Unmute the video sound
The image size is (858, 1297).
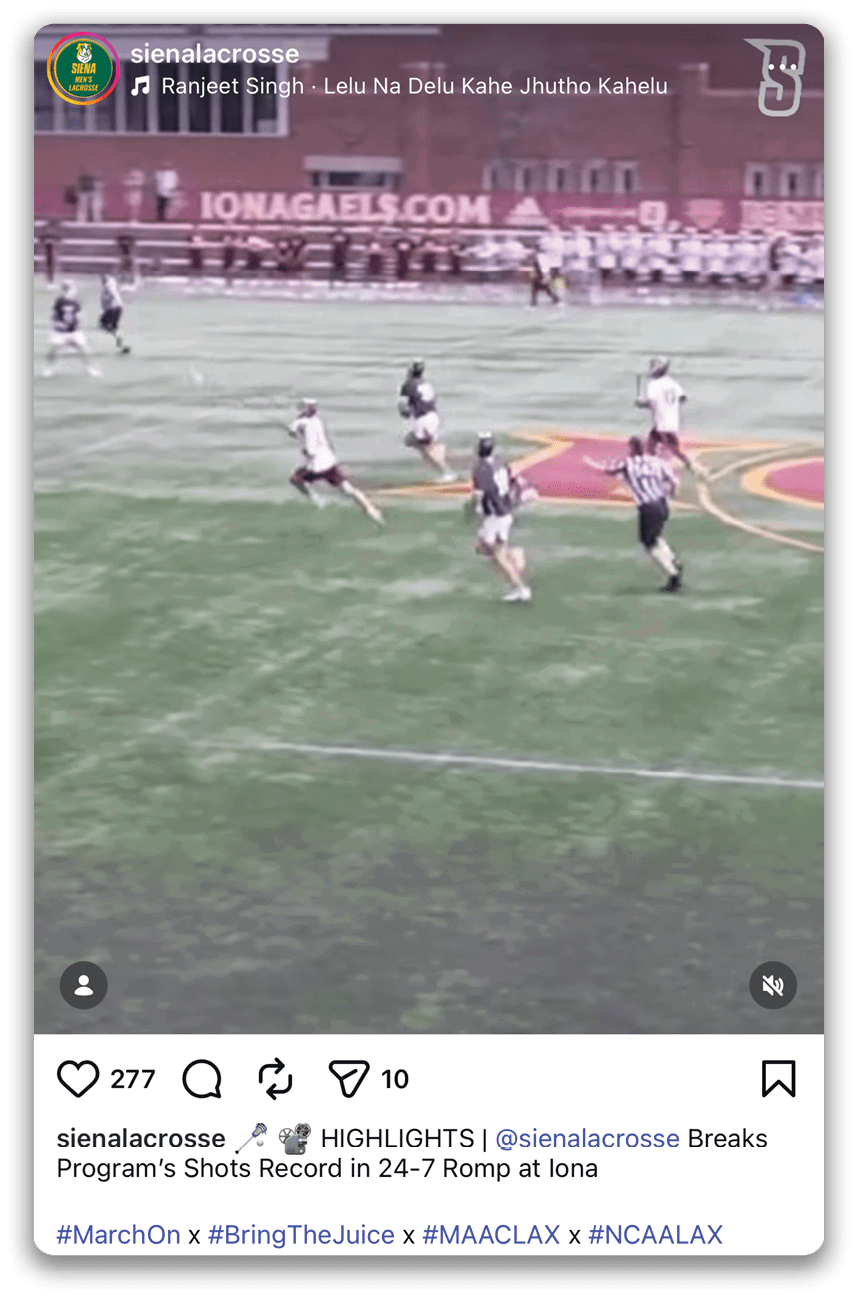point(773,986)
